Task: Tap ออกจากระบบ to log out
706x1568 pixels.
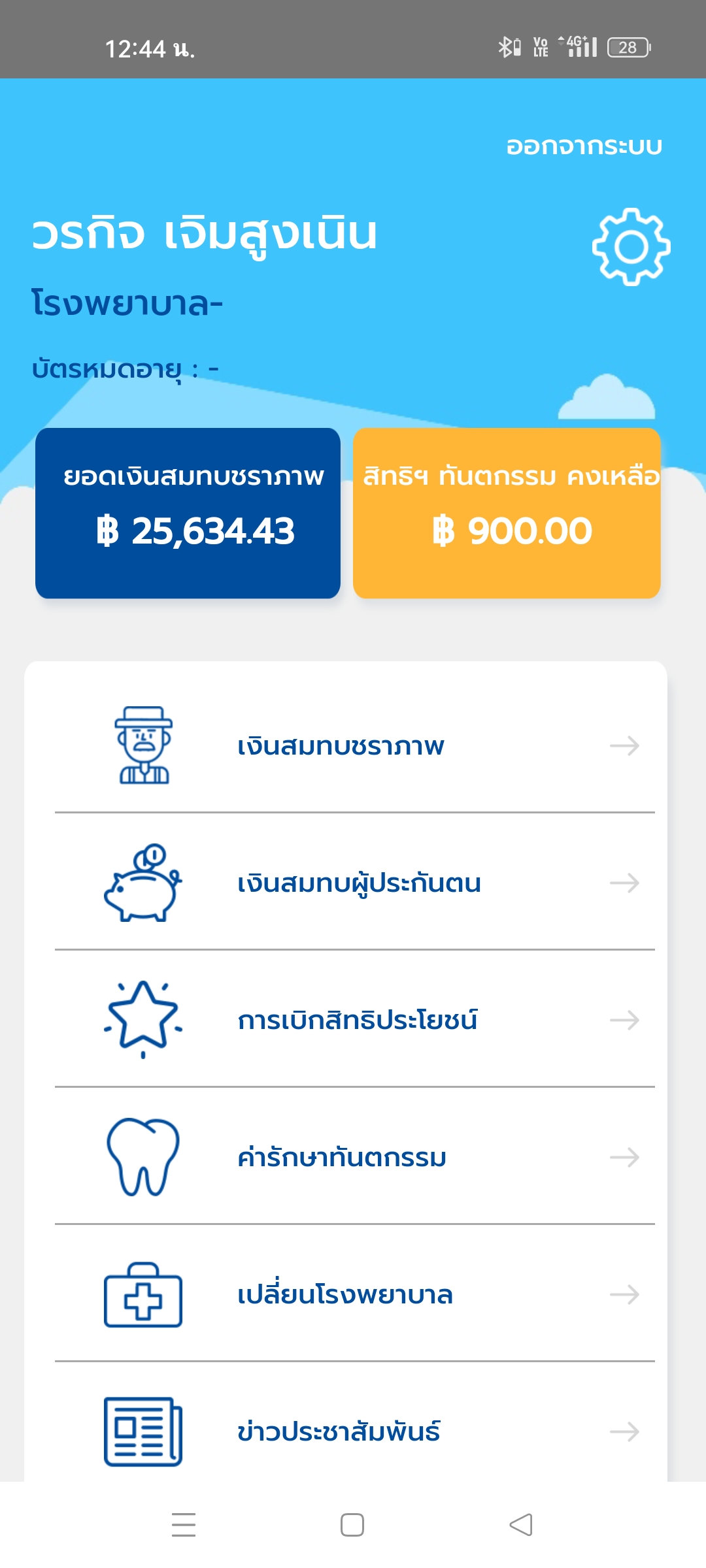Action: tap(584, 146)
